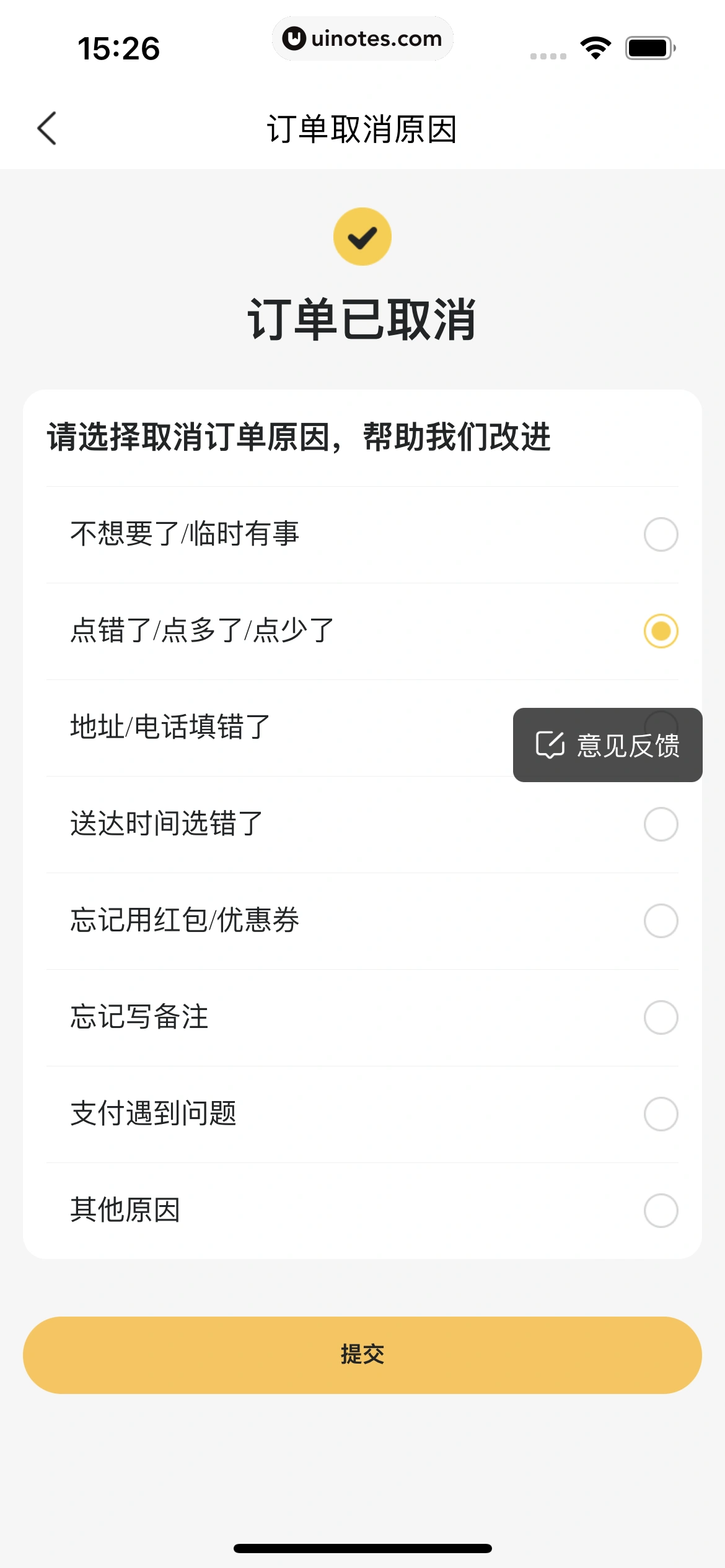The width and height of the screenshot is (725, 1568).
Task: Select 不想要了/临时有事 as the reason
Action: [661, 534]
